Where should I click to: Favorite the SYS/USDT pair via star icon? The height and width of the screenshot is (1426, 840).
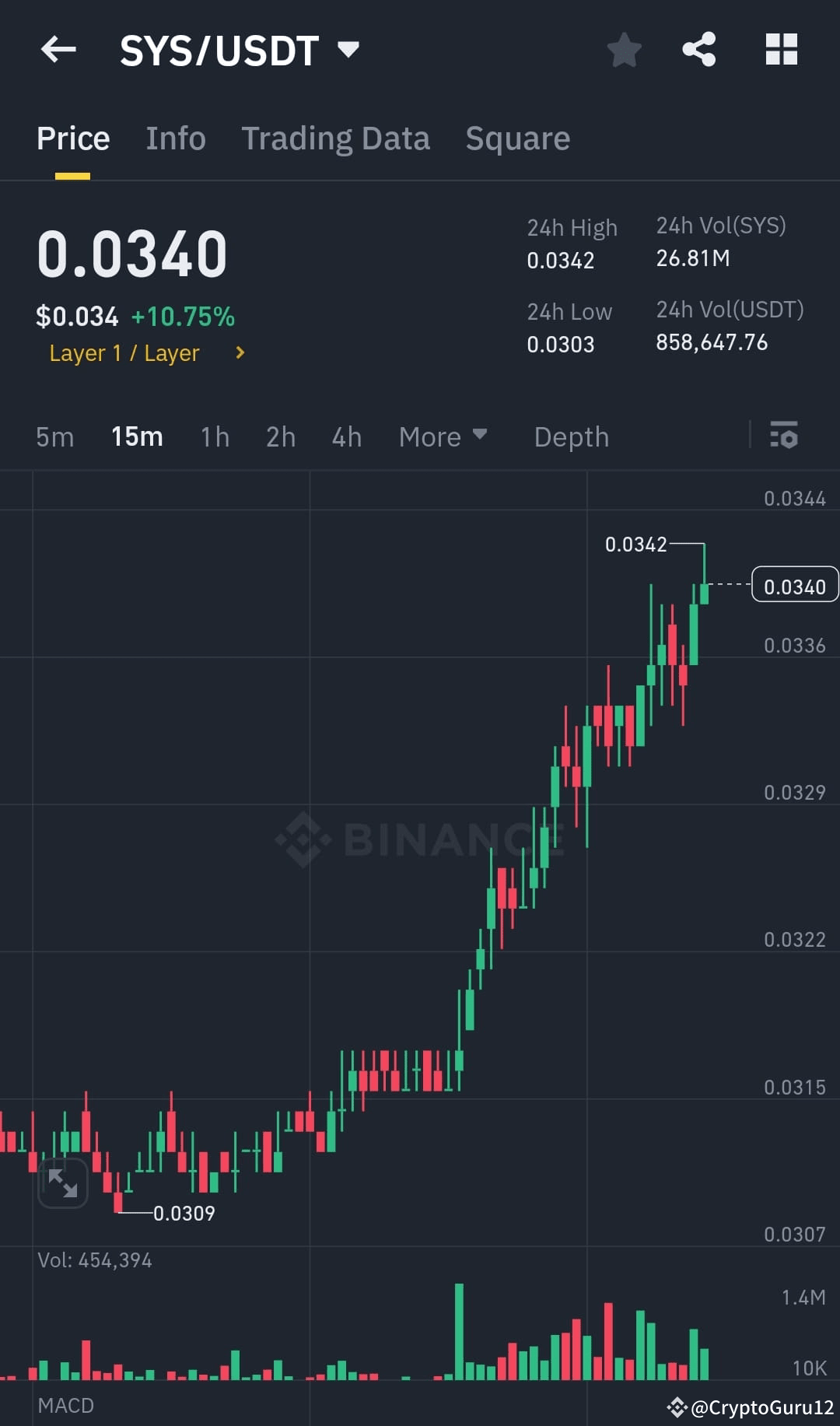tap(623, 49)
